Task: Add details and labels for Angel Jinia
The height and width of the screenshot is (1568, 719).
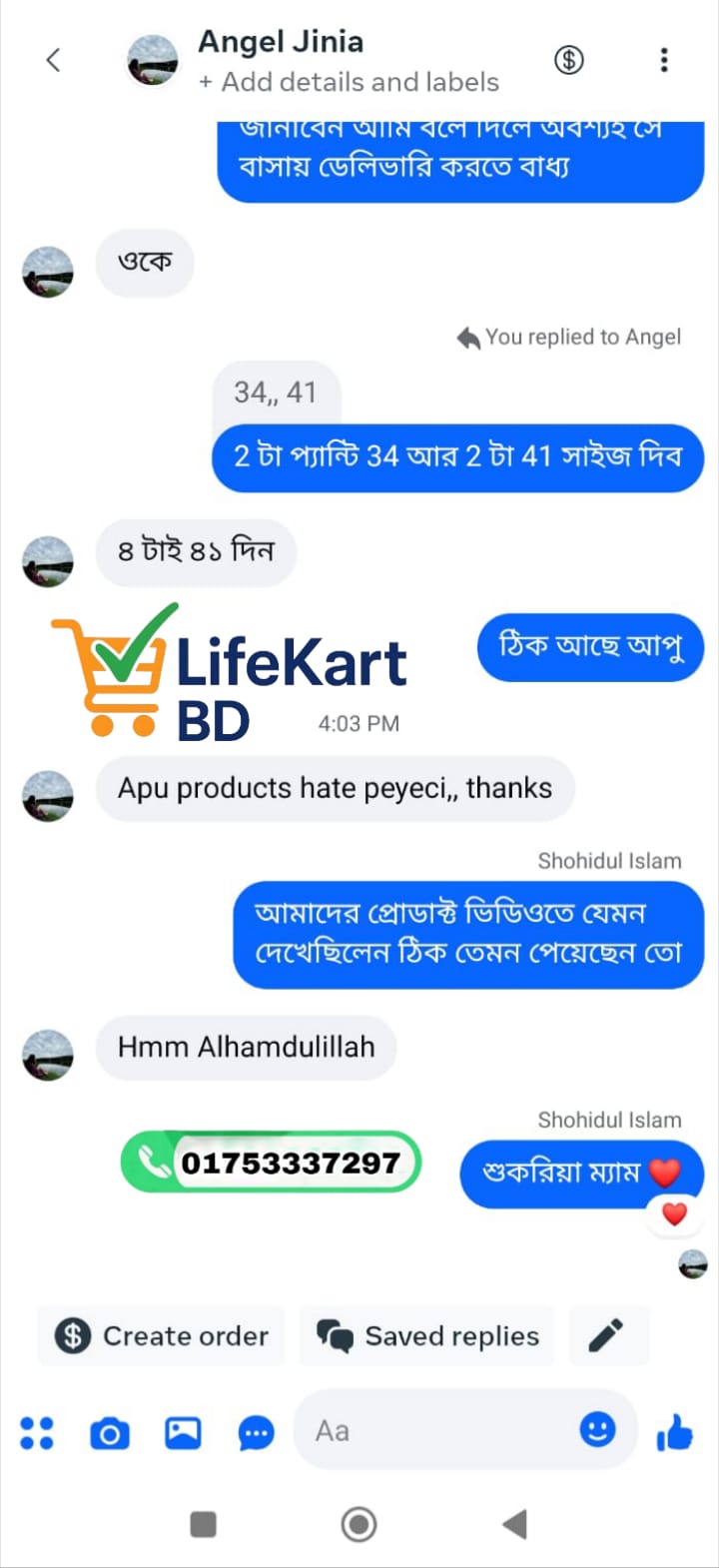Action: (x=350, y=82)
